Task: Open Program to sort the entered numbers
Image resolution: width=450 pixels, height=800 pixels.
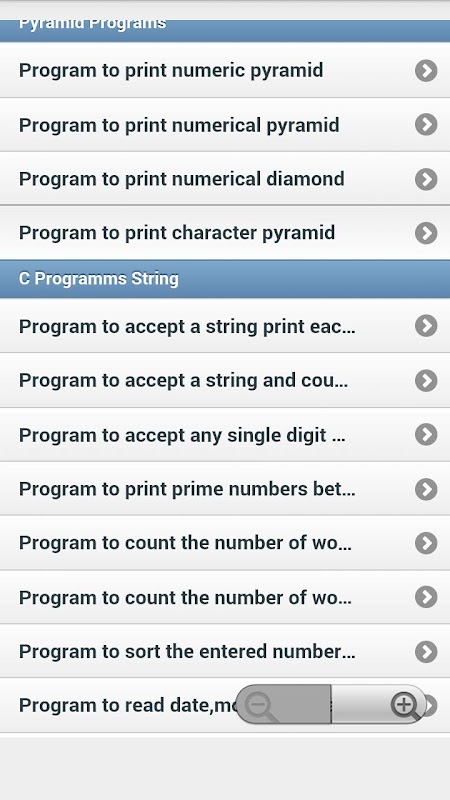Action: tap(225, 651)
